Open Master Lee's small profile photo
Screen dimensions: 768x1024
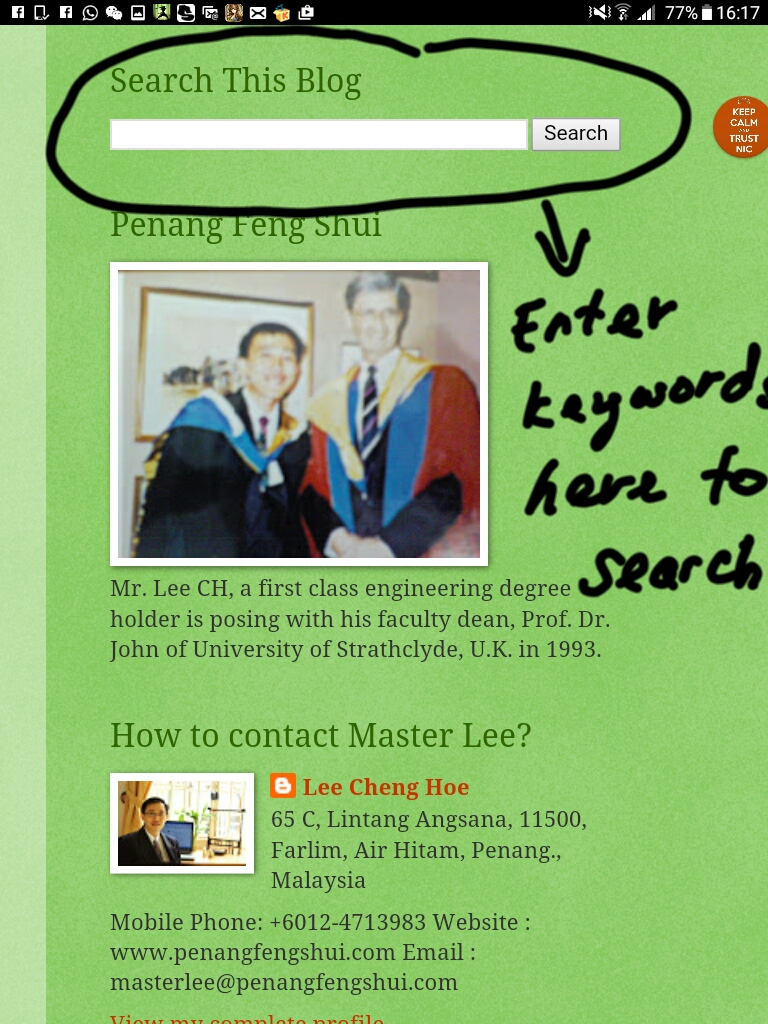coord(181,823)
